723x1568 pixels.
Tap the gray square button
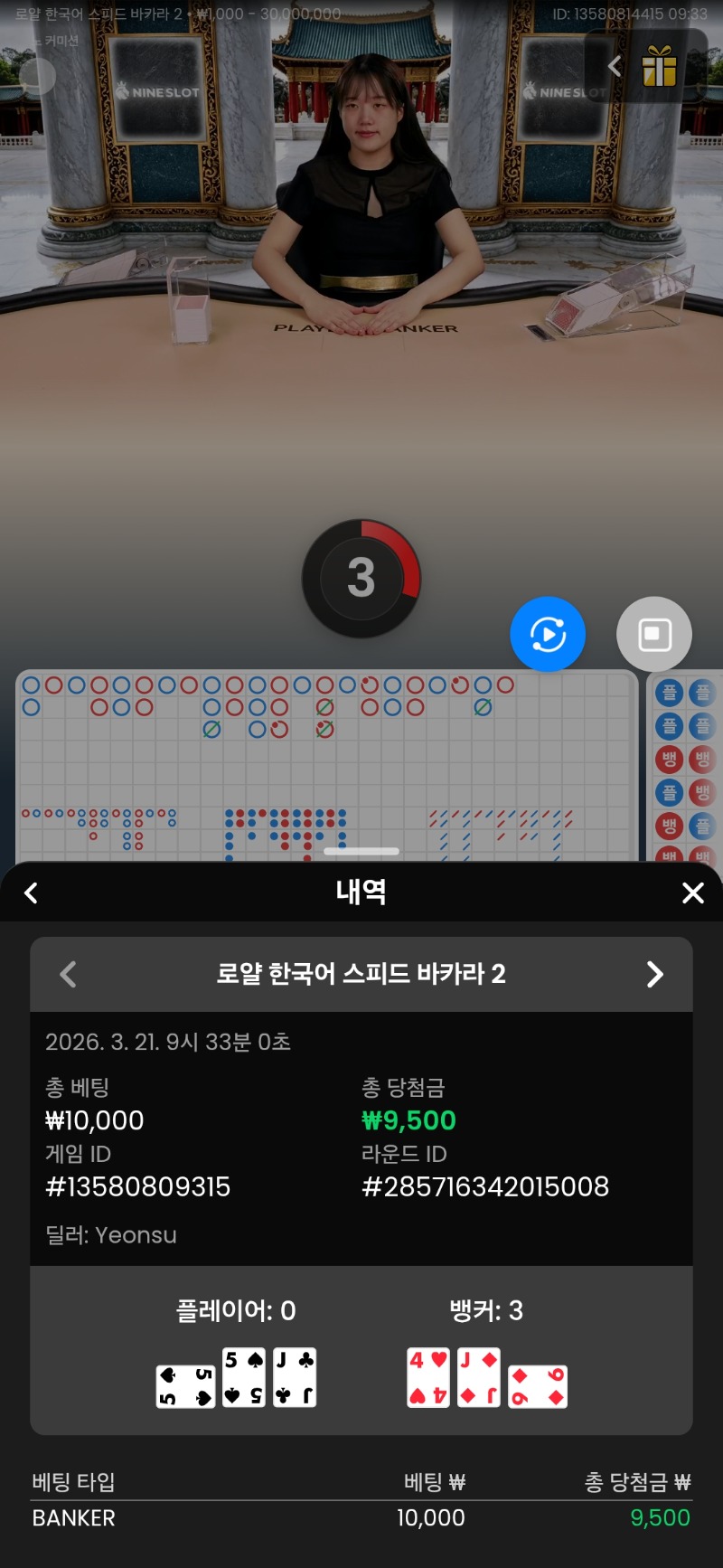(654, 634)
